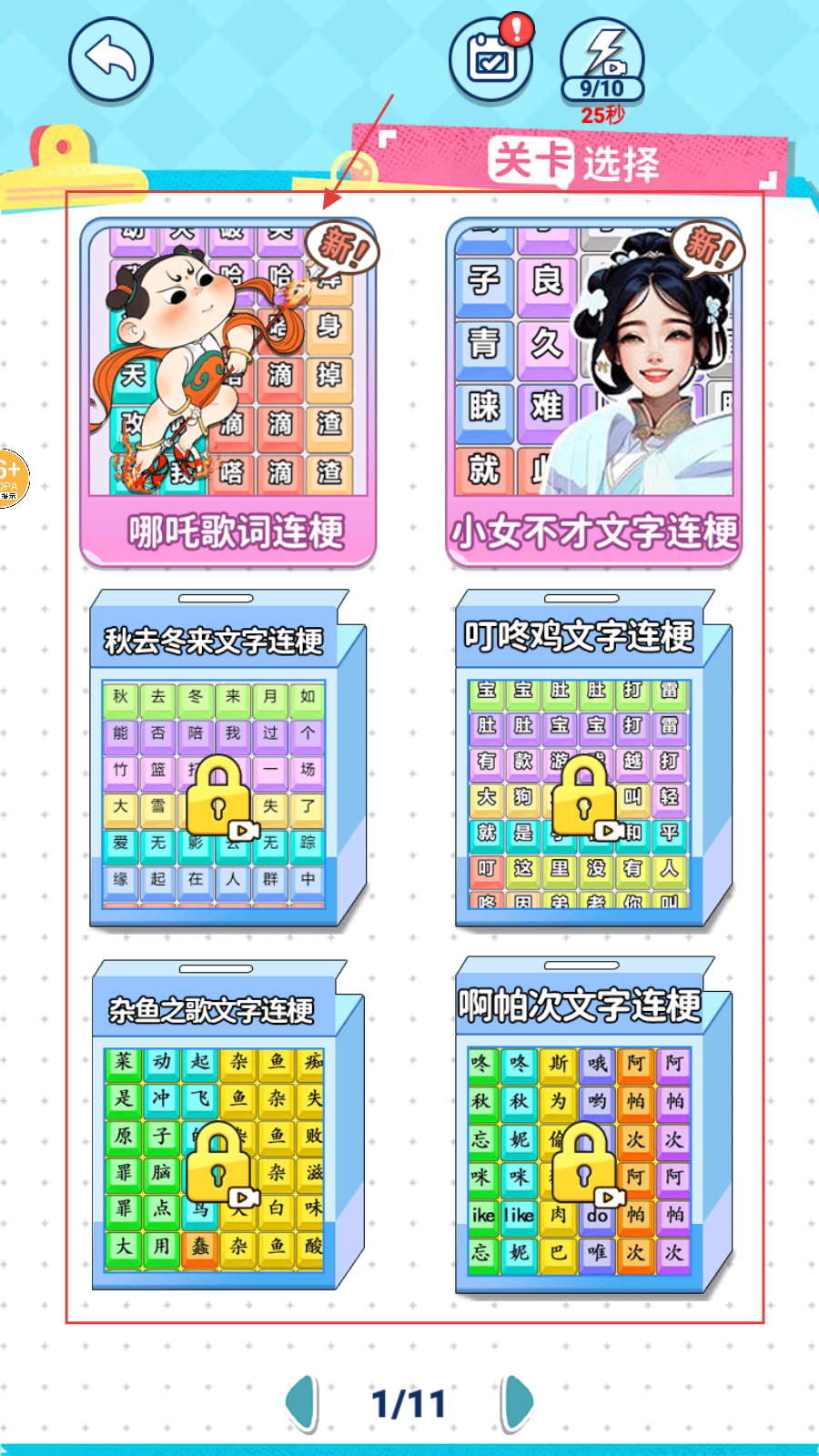
Task: Open the 小女不才文字连梗 level
Action: click(594, 391)
